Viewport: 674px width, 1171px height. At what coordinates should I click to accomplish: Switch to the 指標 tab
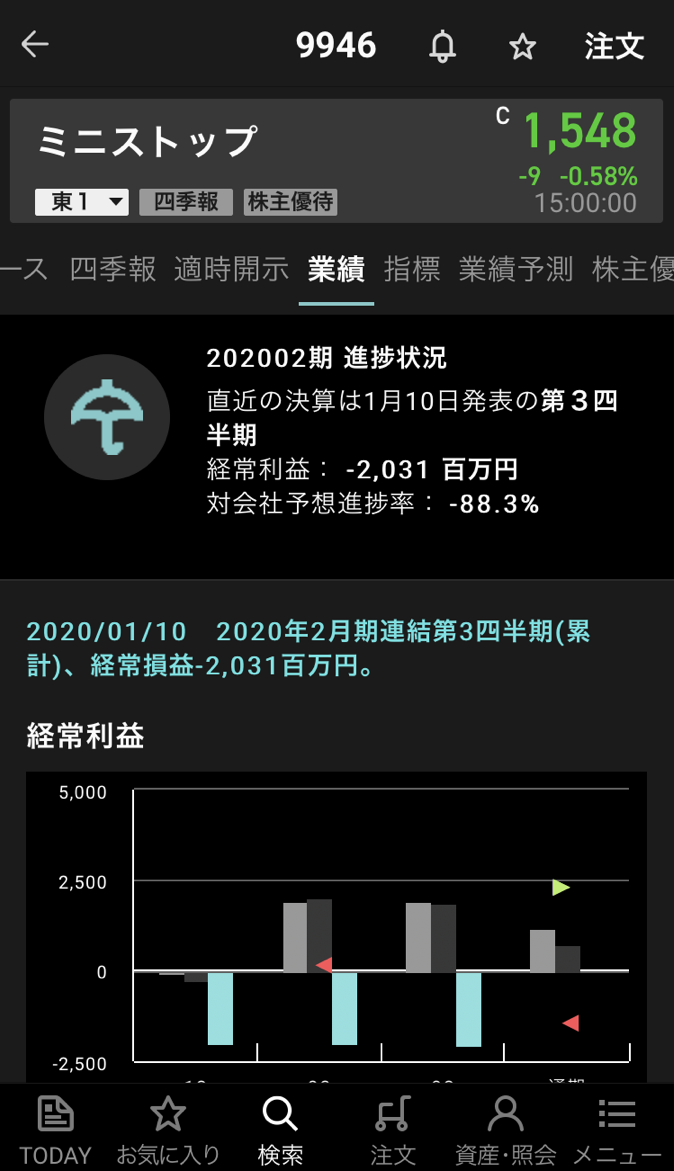point(412,269)
